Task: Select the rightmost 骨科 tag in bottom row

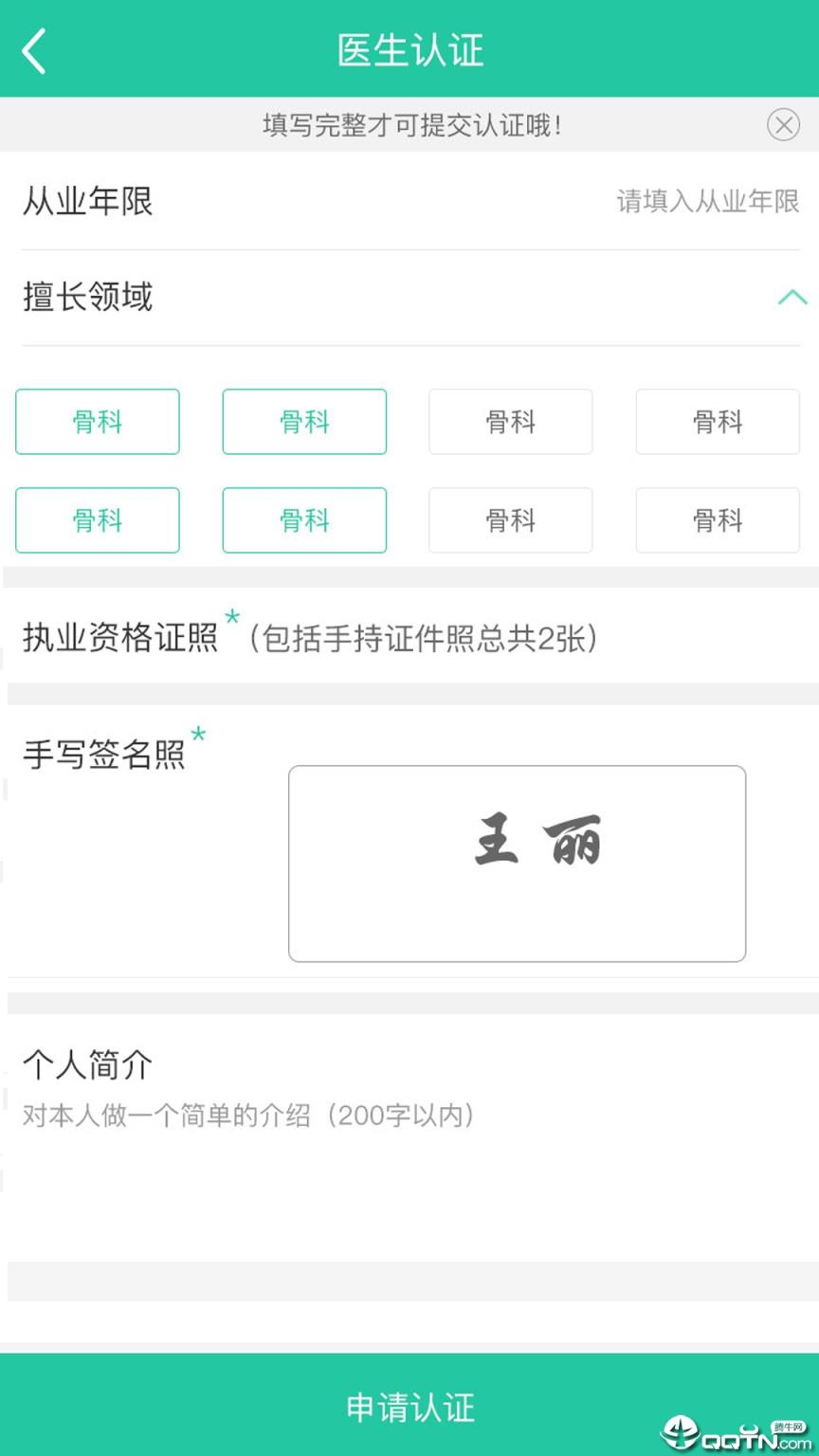Action: (717, 519)
